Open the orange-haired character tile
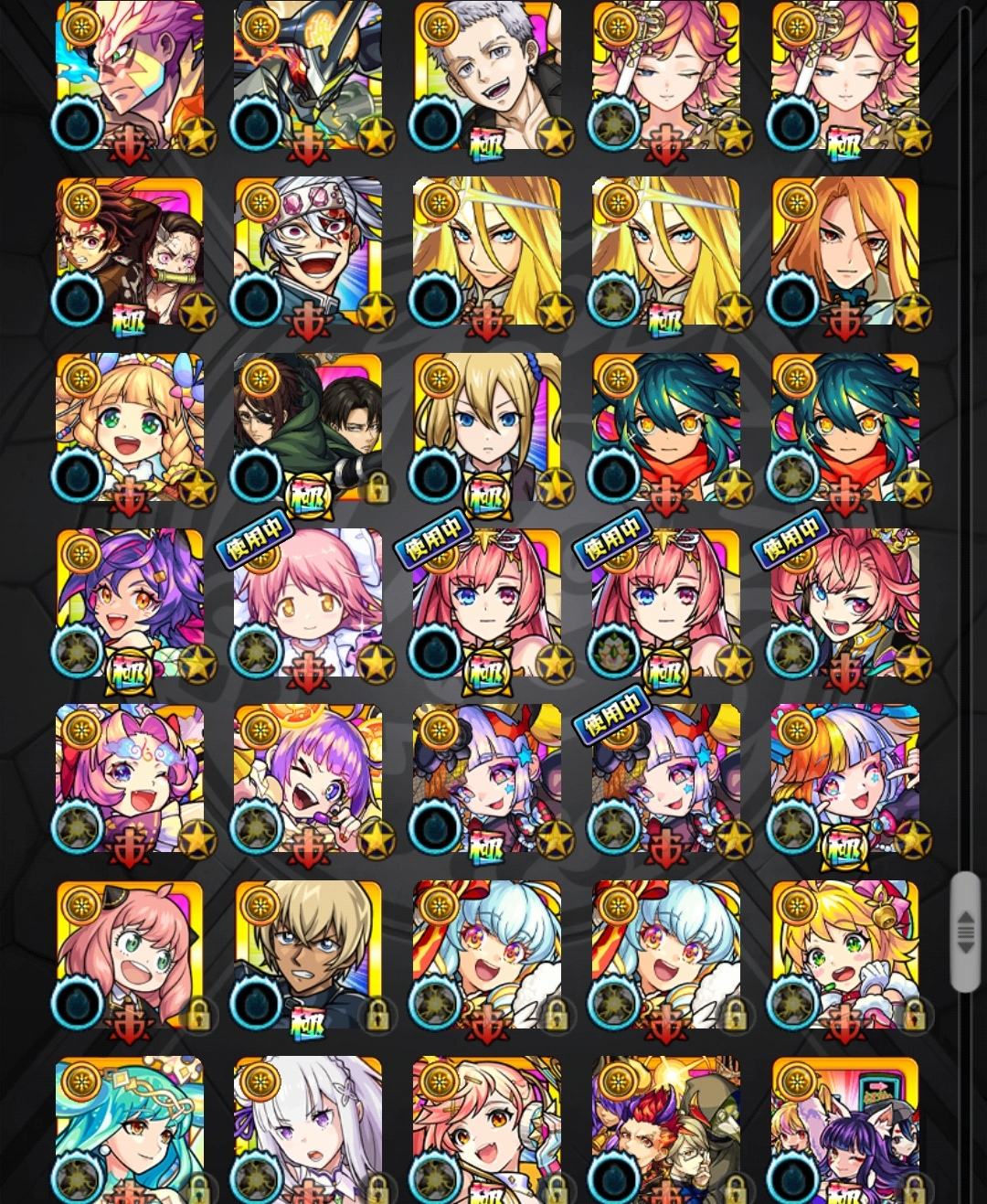 (844, 253)
